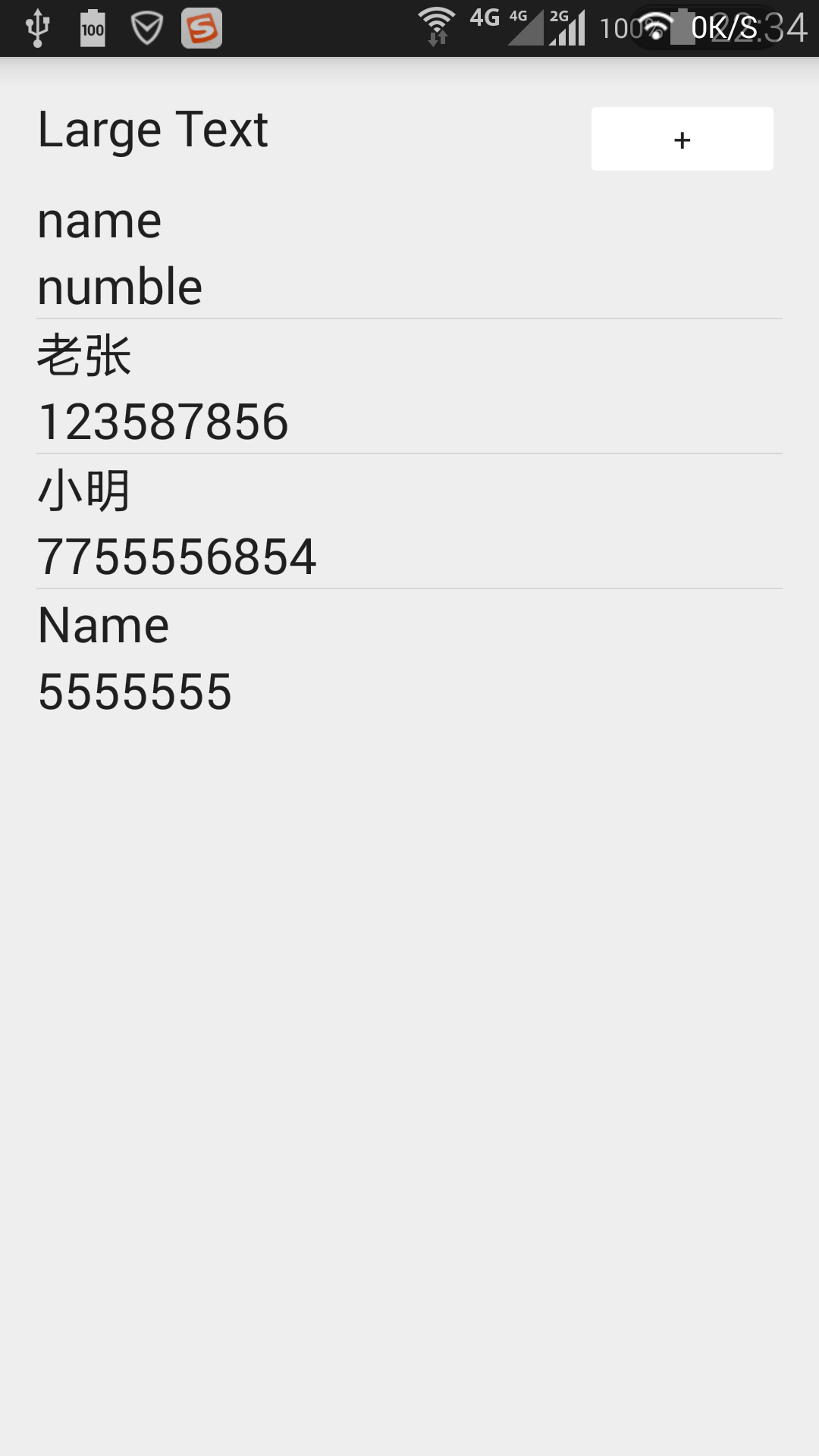Tap the plus button to add a contact

coord(682,139)
